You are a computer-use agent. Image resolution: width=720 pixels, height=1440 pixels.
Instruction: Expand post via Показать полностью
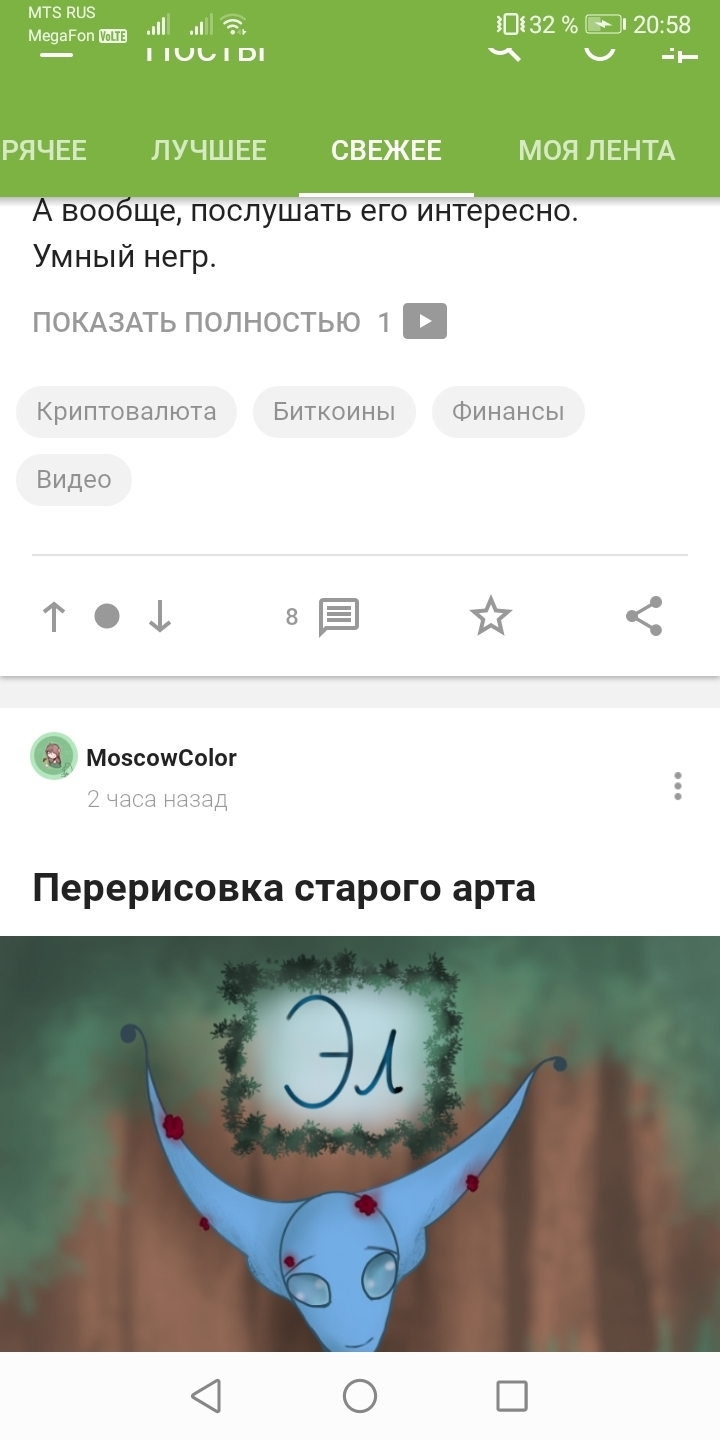coord(197,322)
